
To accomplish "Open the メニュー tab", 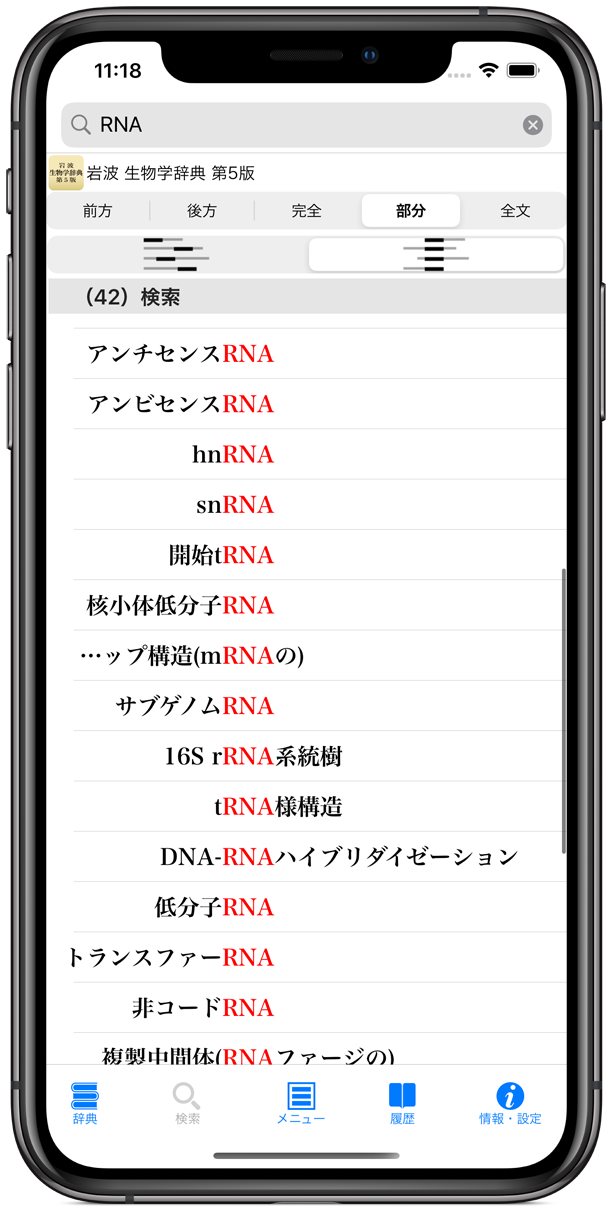I will coord(301,1103).
